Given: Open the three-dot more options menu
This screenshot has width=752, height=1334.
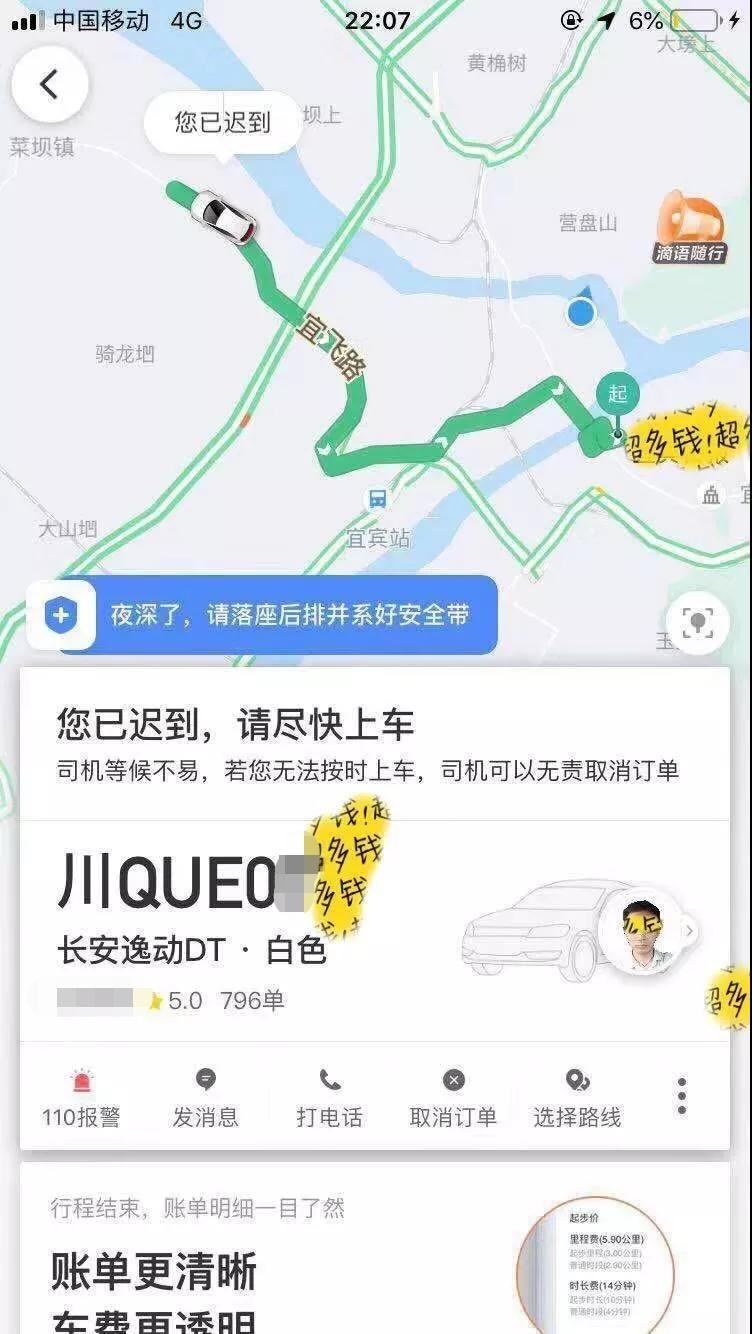Looking at the screenshot, I should (682, 1096).
